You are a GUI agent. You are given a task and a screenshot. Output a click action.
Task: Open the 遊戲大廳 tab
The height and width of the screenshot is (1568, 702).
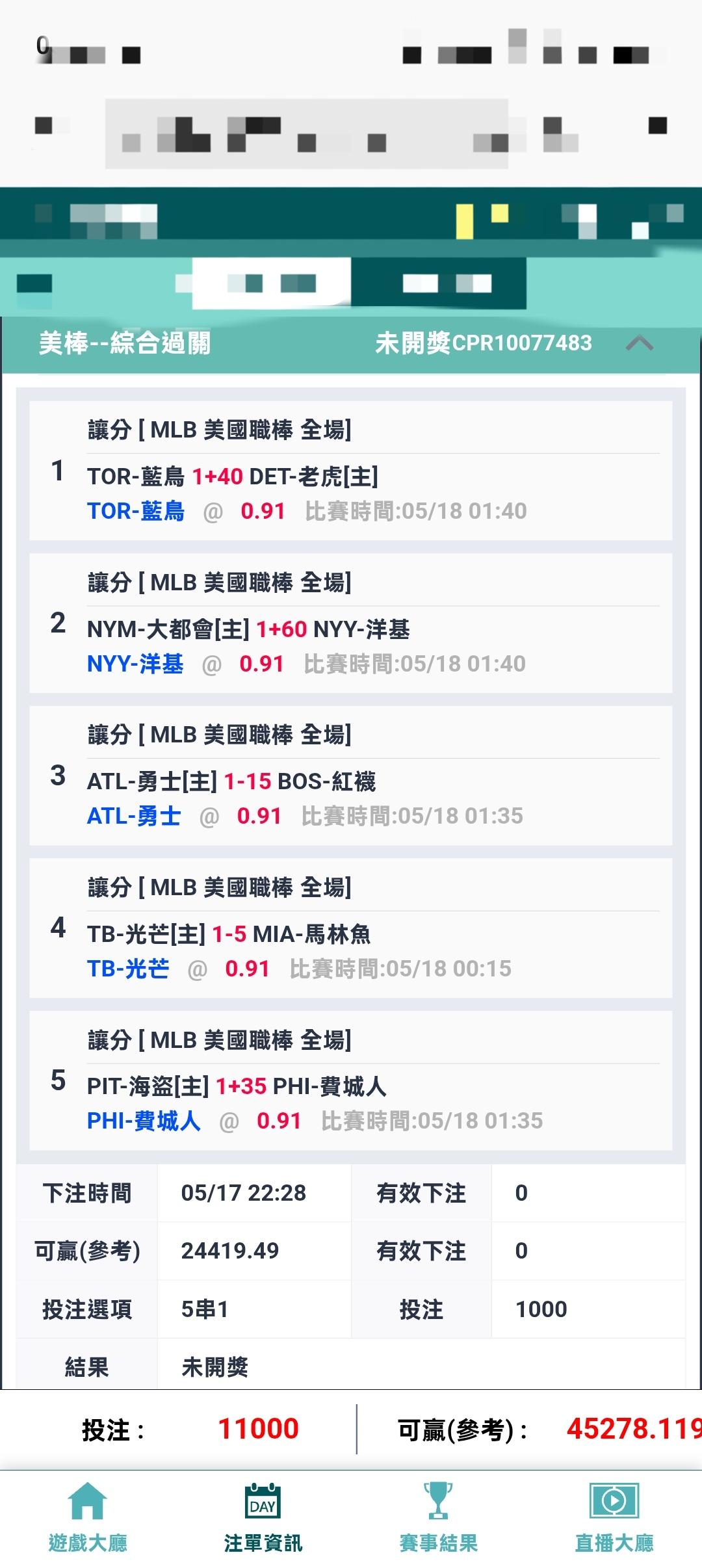[88, 1518]
